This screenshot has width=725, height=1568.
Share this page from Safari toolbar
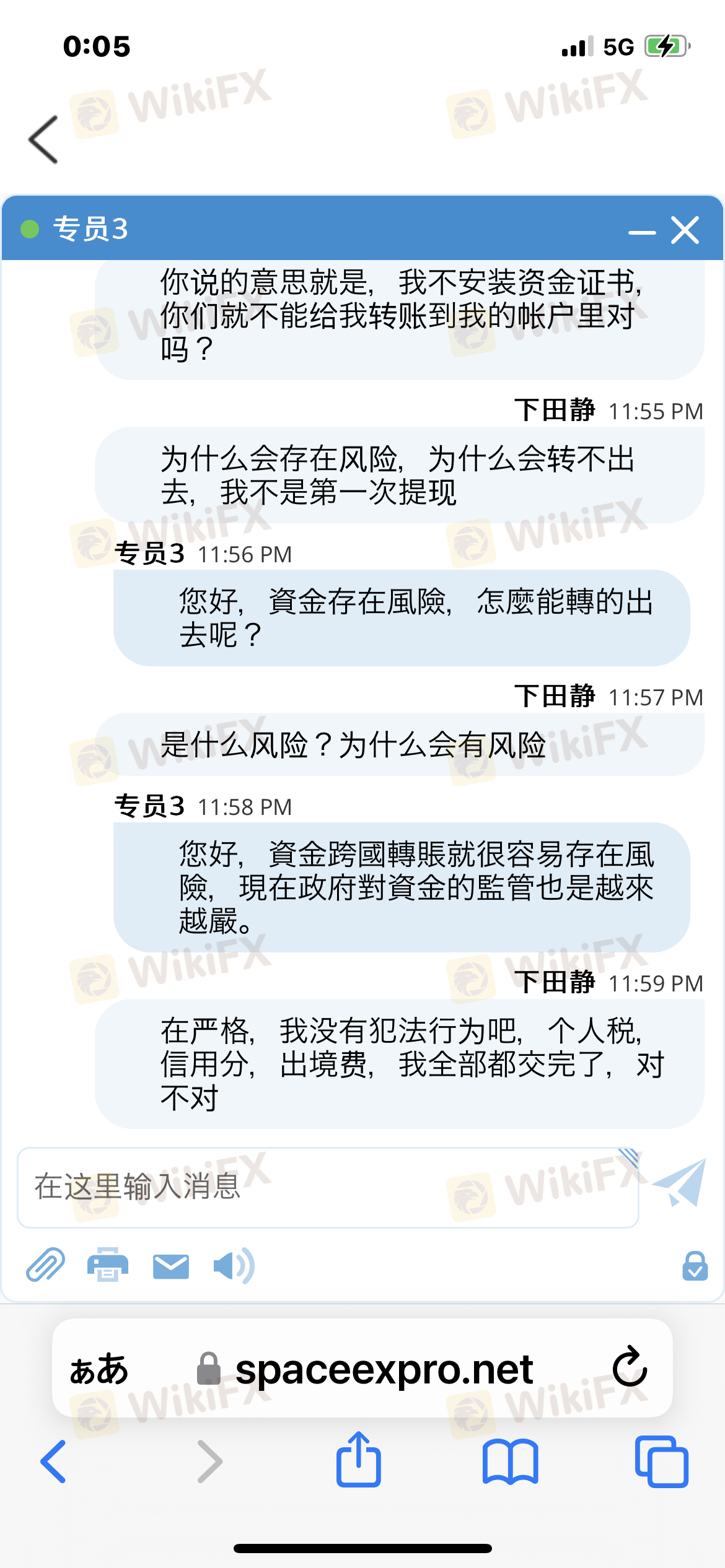(x=359, y=1458)
